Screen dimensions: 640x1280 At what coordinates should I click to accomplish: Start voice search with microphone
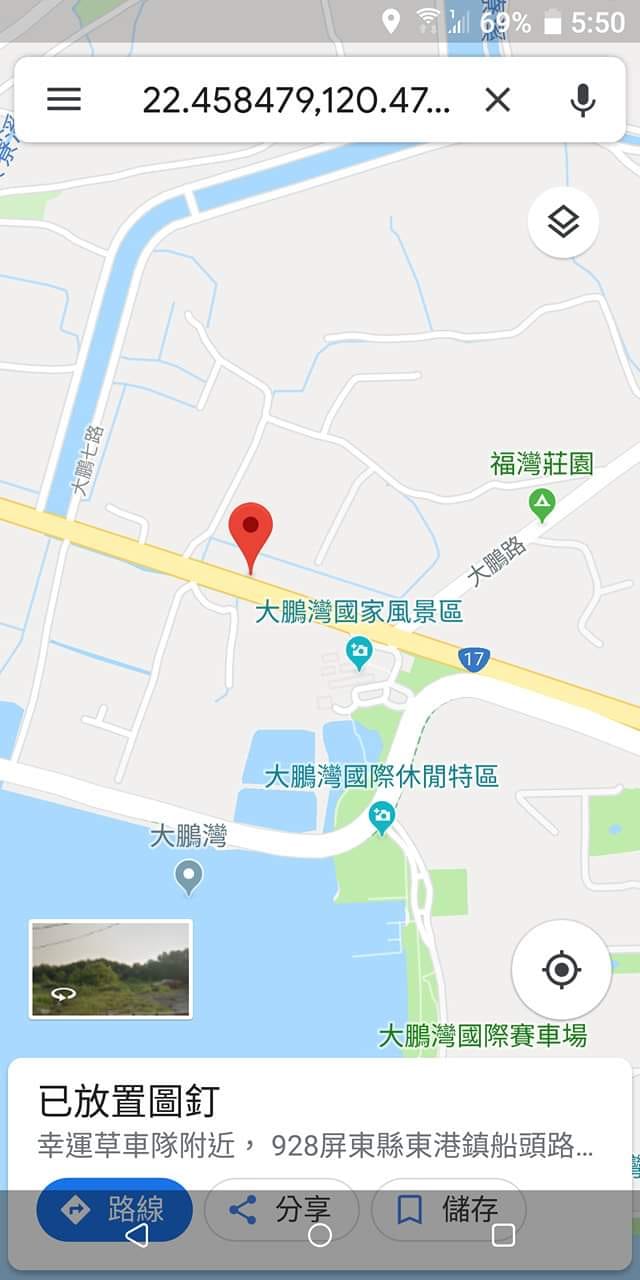coord(582,99)
